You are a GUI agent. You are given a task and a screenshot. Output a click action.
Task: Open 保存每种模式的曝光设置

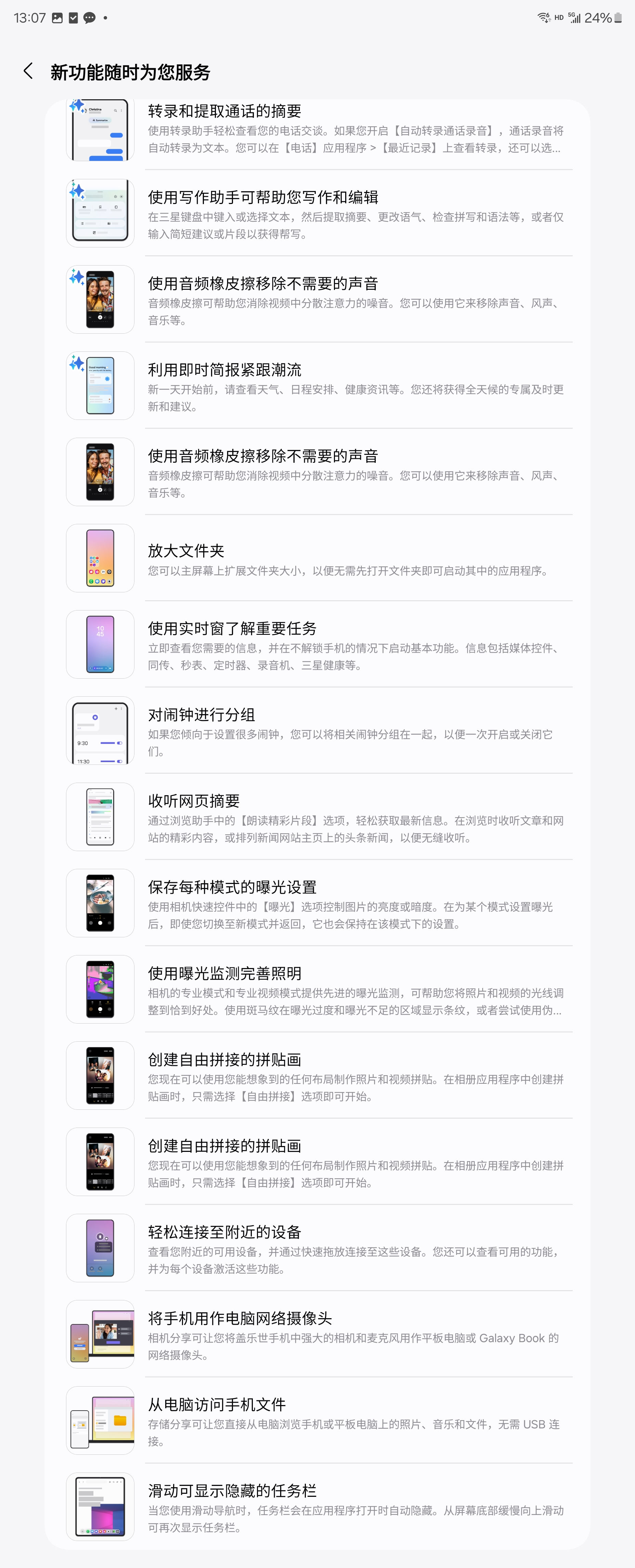tap(316, 903)
